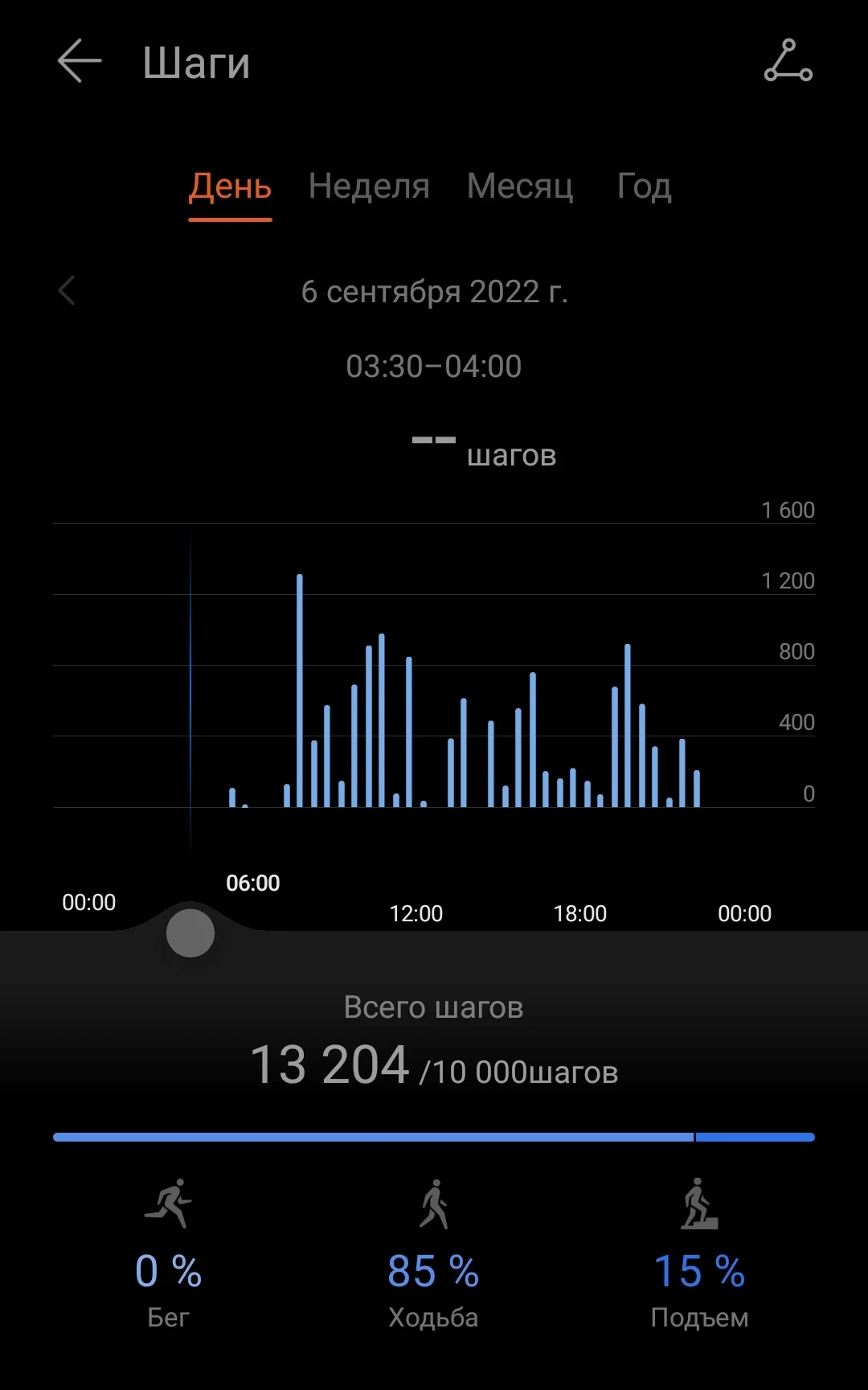Go to the previous day
The image size is (868, 1390).
click(x=68, y=291)
